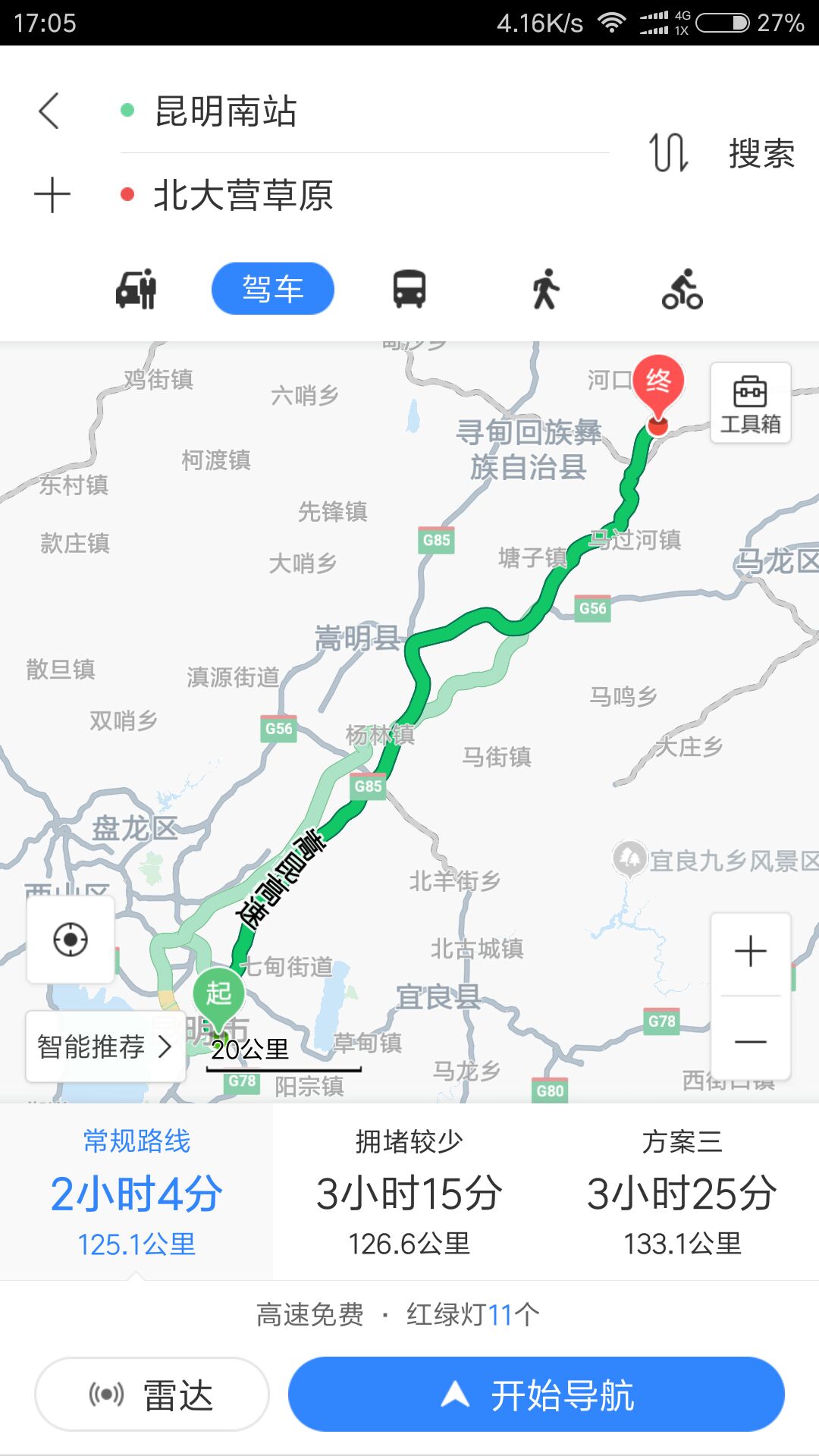The height and width of the screenshot is (1456, 819).
Task: Start navigation with 开始导航
Action: pos(536,1395)
